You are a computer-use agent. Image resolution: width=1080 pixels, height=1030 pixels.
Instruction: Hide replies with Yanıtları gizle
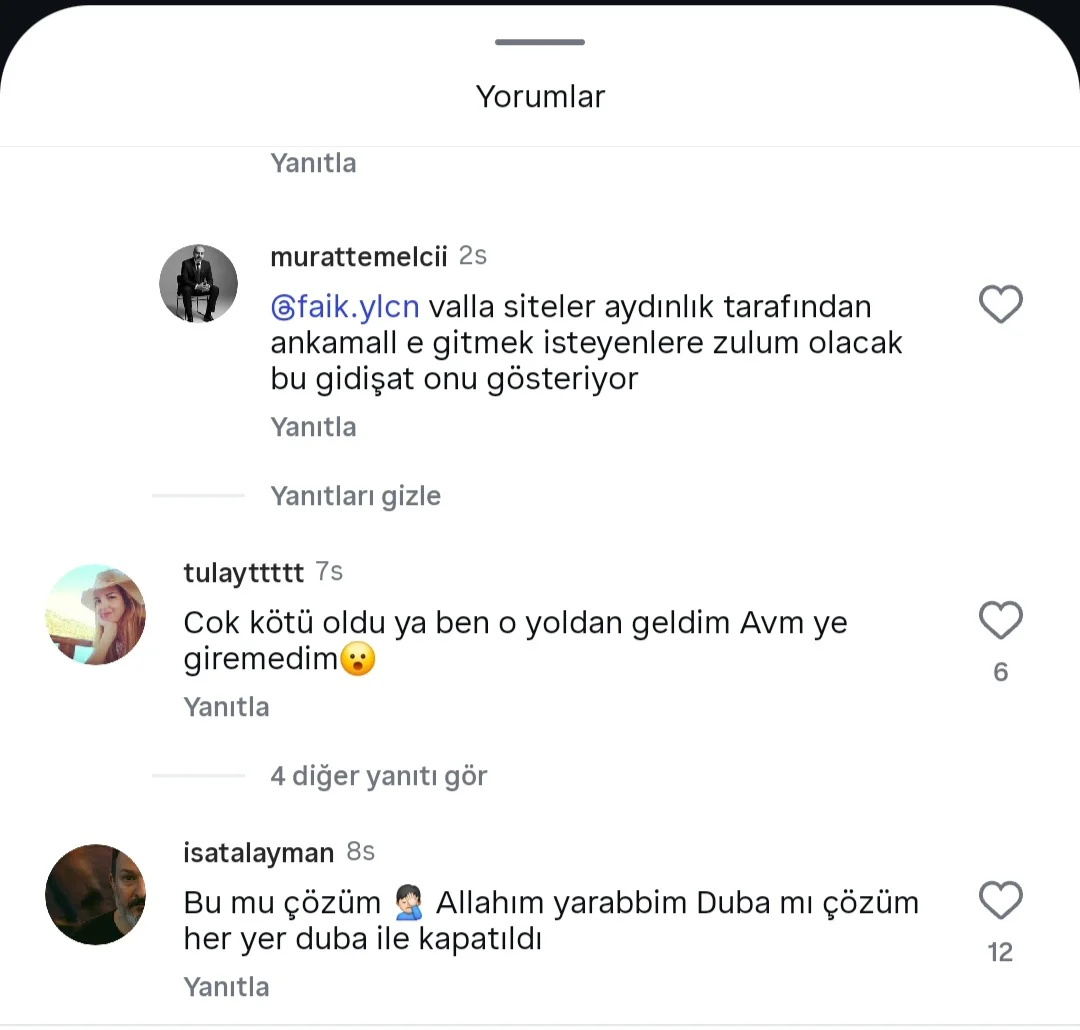pyautogui.click(x=355, y=496)
